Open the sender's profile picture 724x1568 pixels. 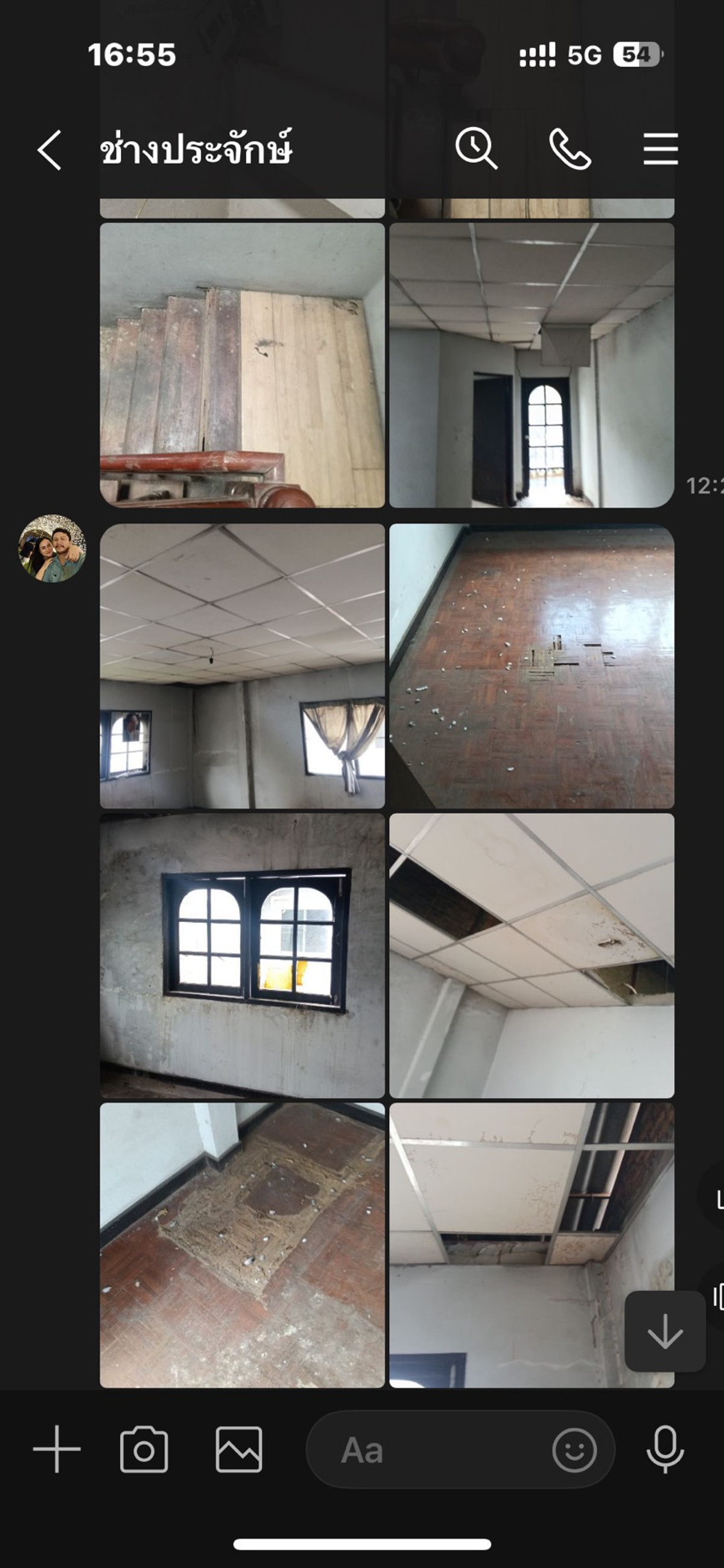(52, 548)
